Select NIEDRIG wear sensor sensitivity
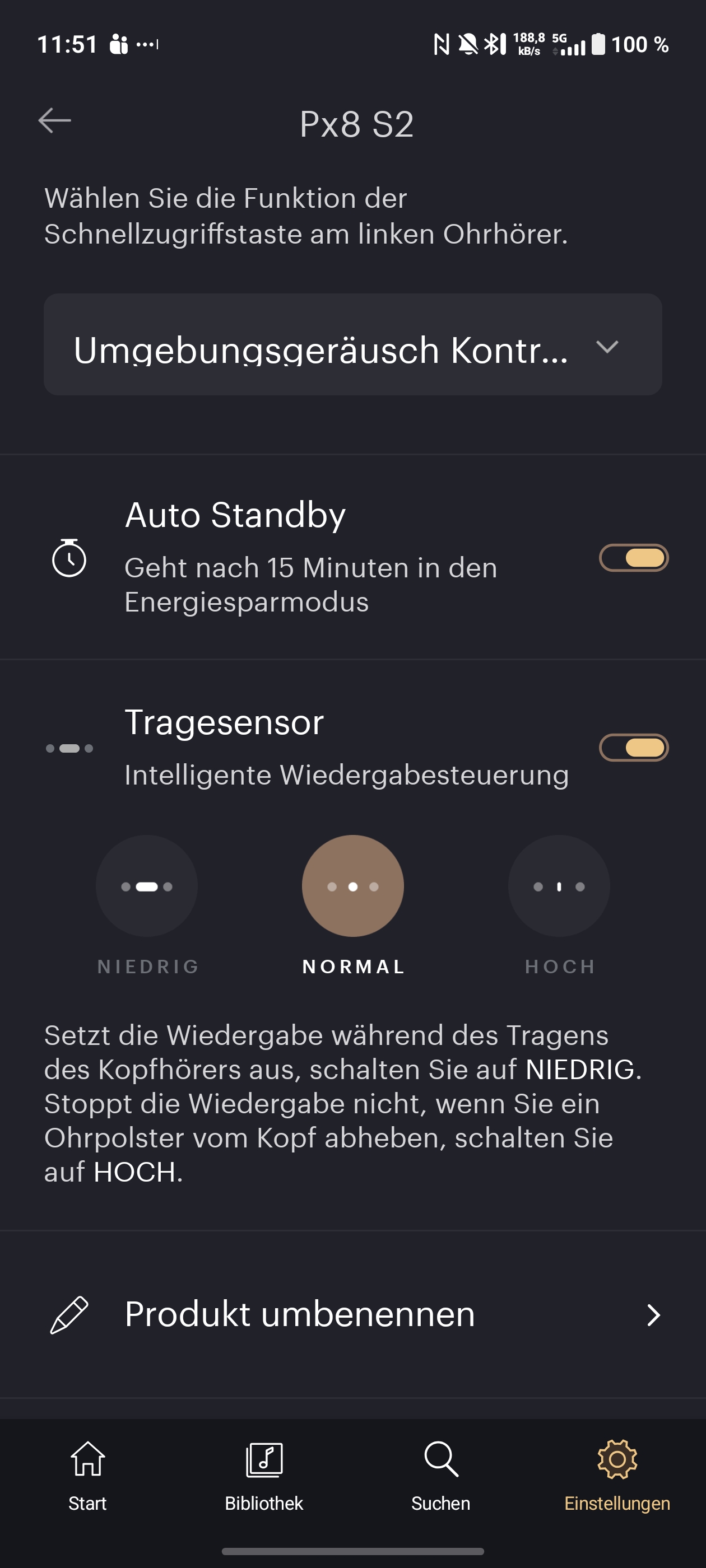This screenshot has height=1568, width=706. (x=147, y=886)
